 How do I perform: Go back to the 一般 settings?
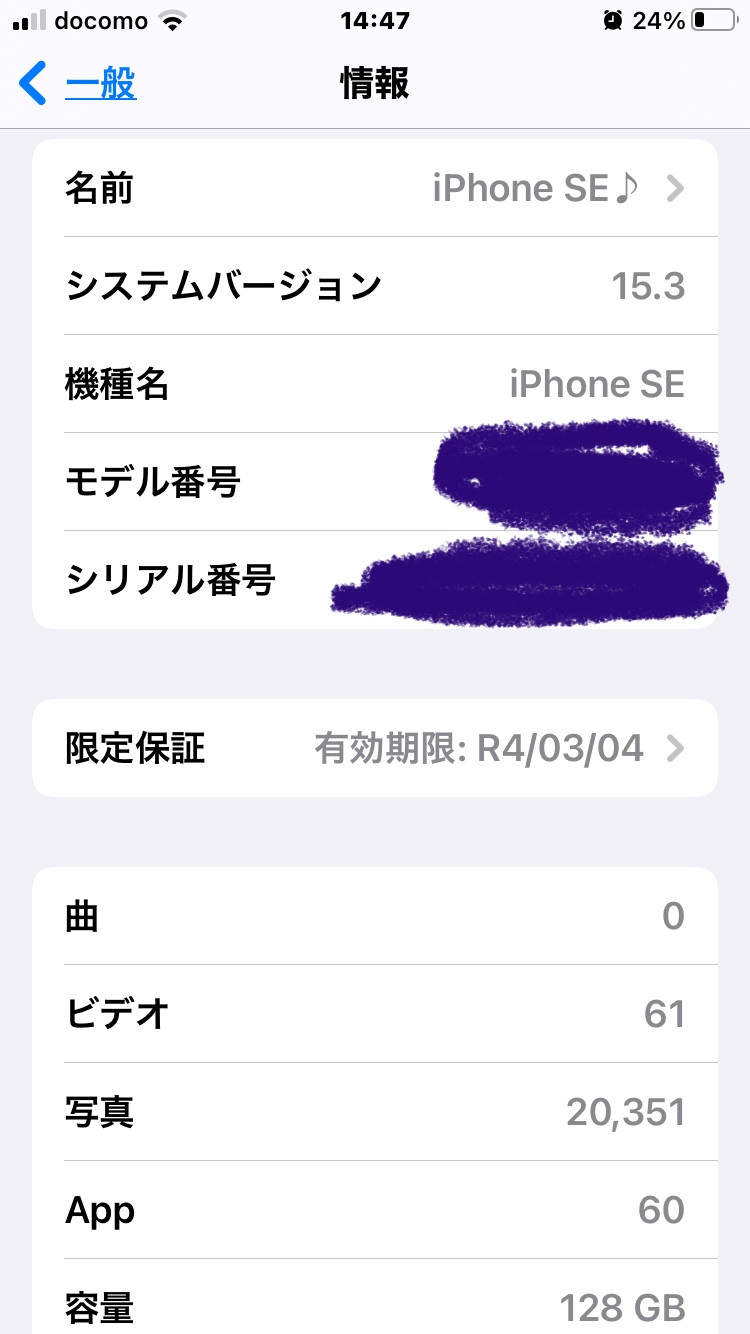coord(78,84)
